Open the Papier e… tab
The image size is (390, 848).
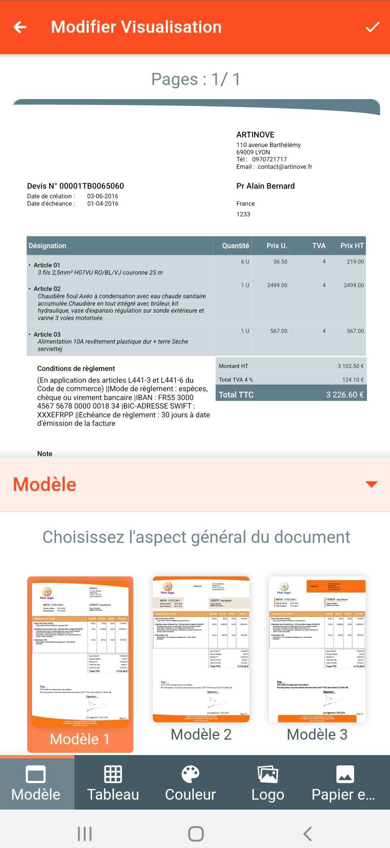[344, 783]
